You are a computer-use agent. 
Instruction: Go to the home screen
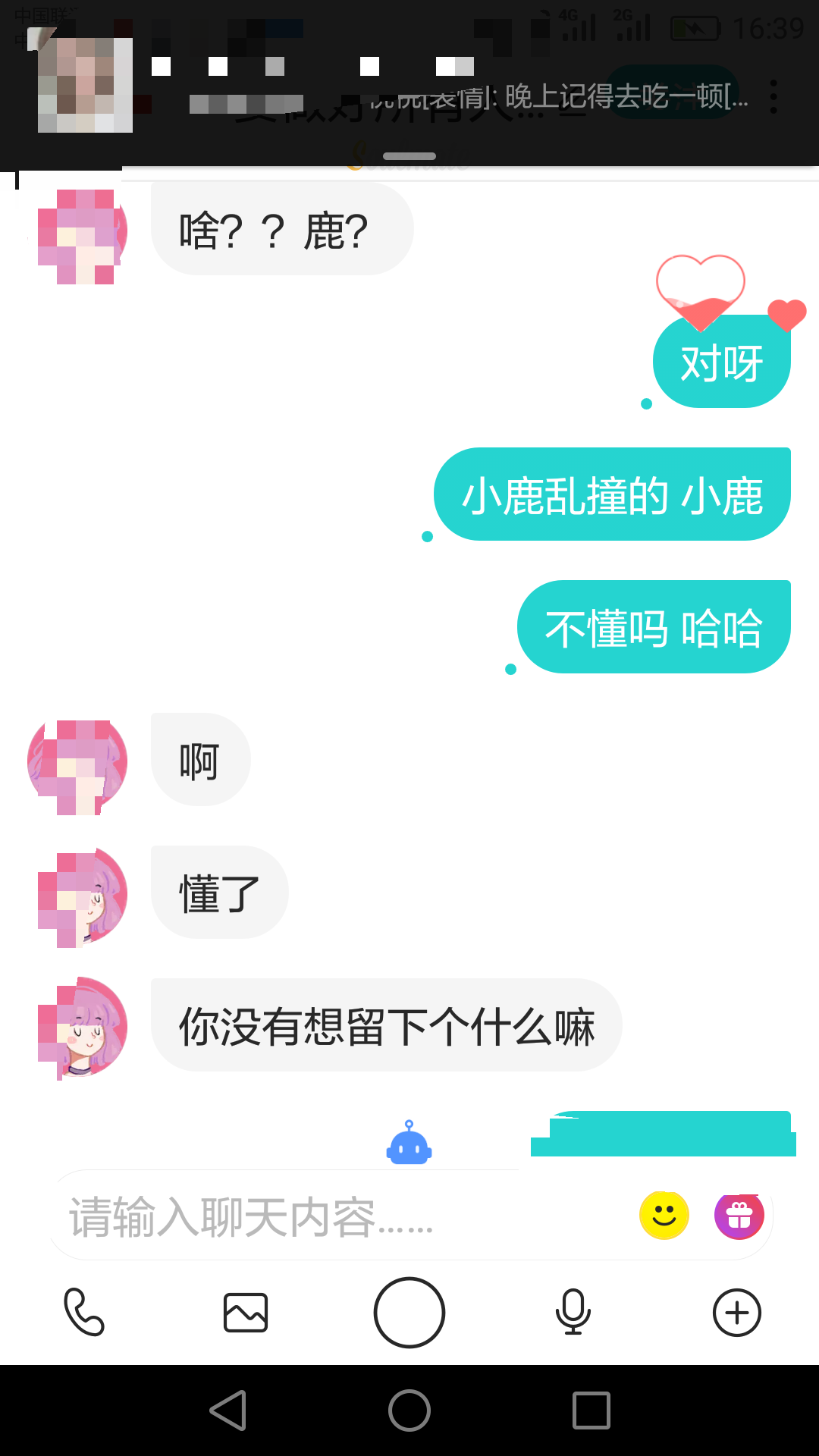[x=409, y=1410]
